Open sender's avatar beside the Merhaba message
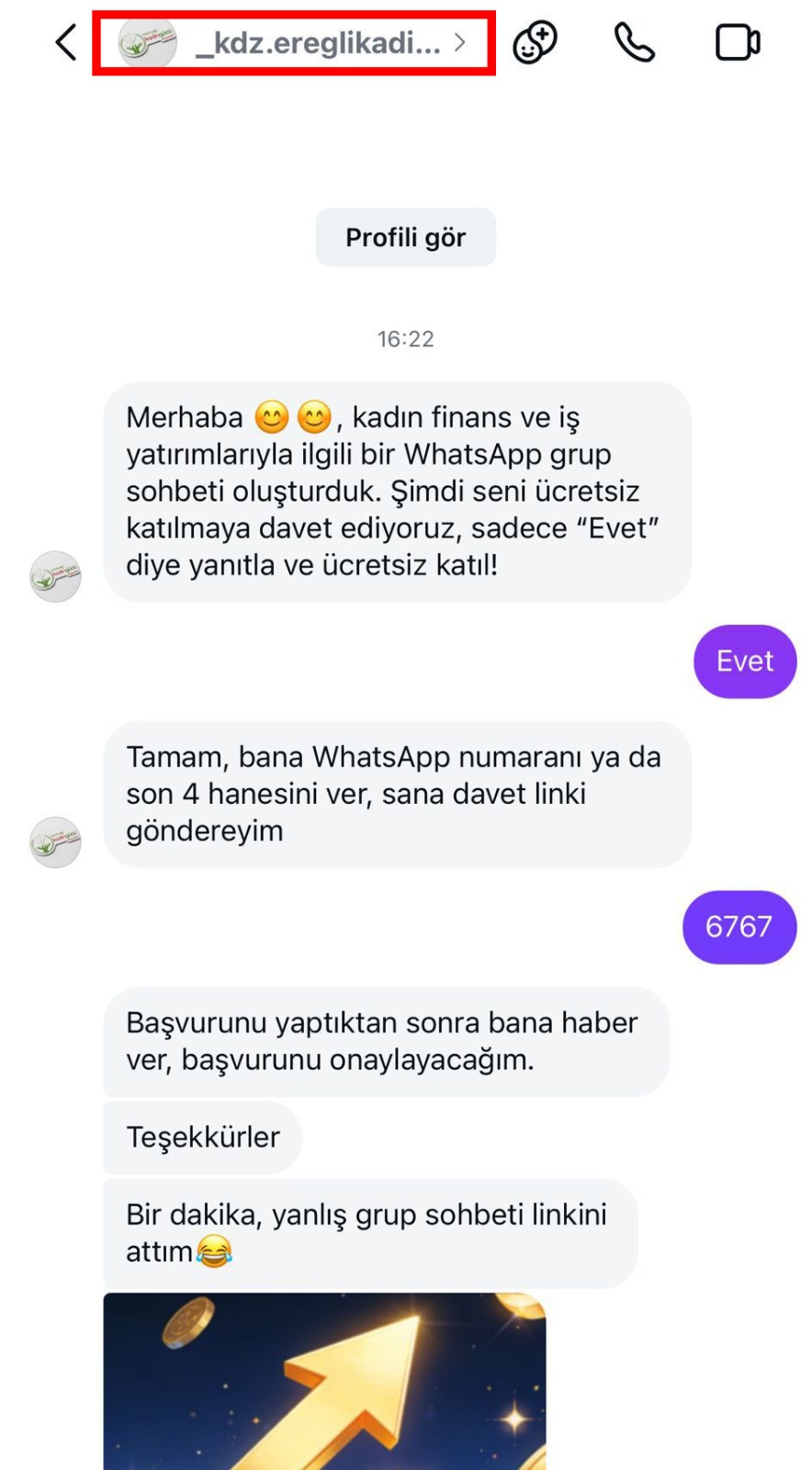 pos(55,577)
